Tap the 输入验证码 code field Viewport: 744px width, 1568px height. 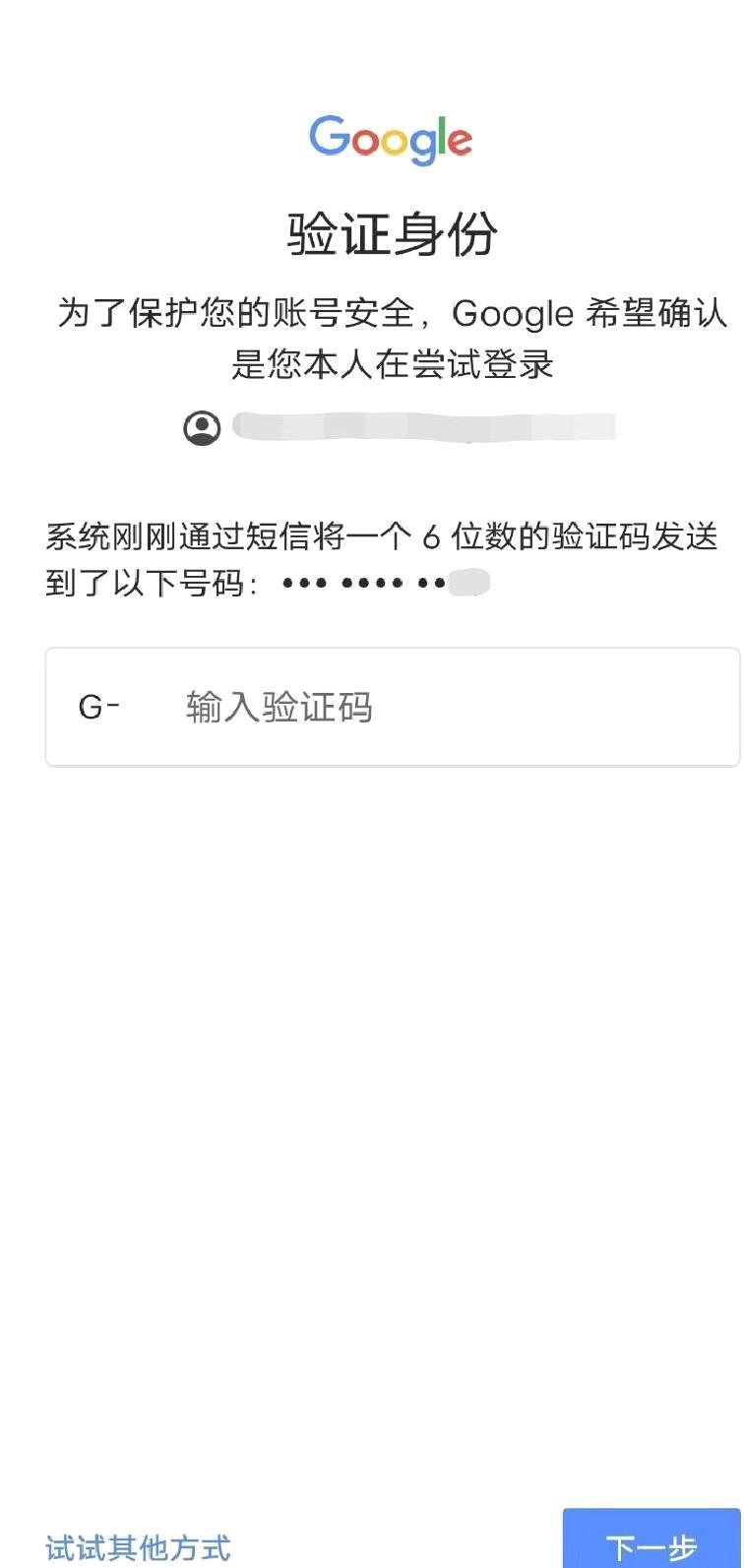393,707
